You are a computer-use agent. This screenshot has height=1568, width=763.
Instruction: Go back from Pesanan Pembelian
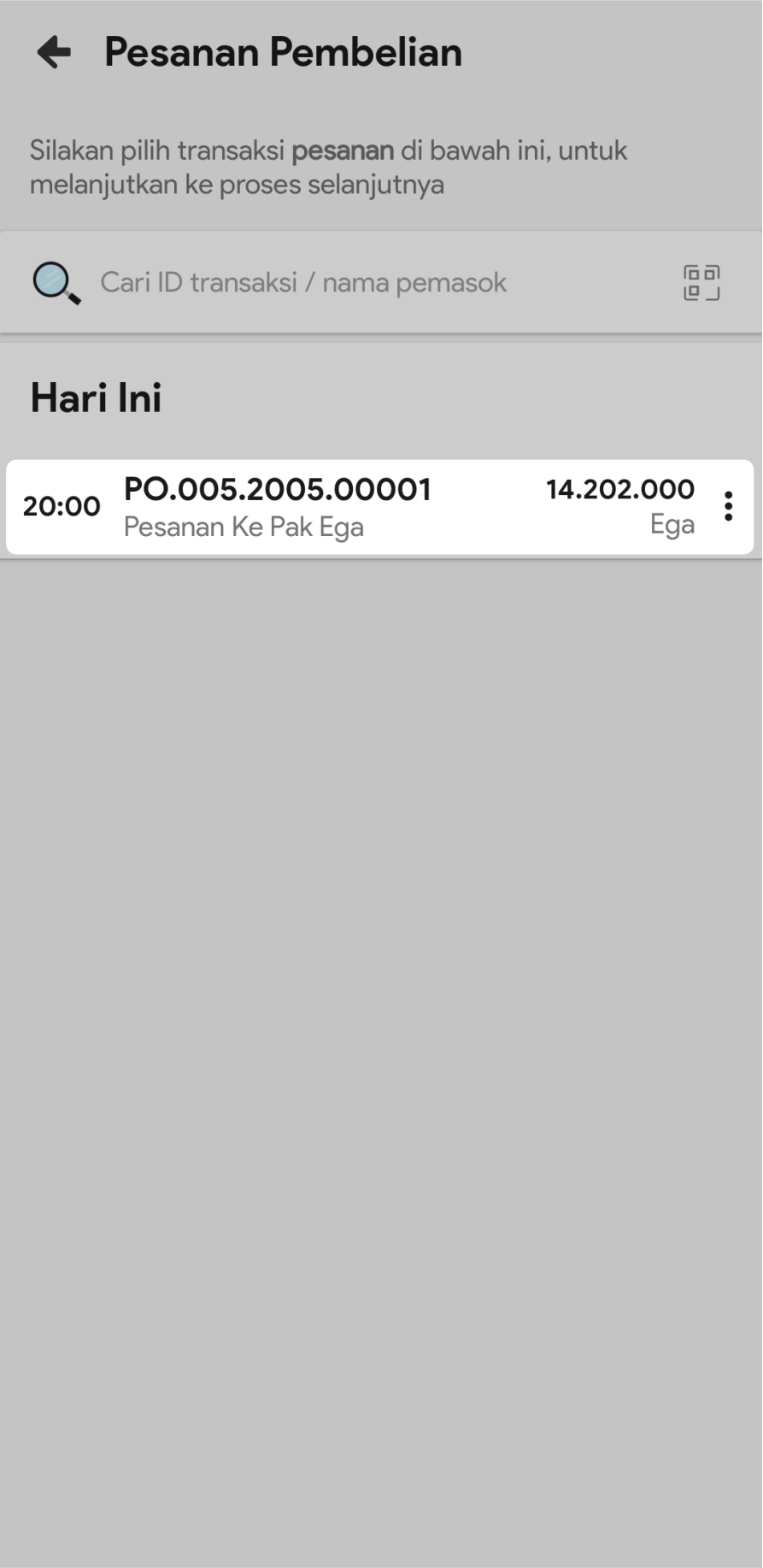pos(55,52)
